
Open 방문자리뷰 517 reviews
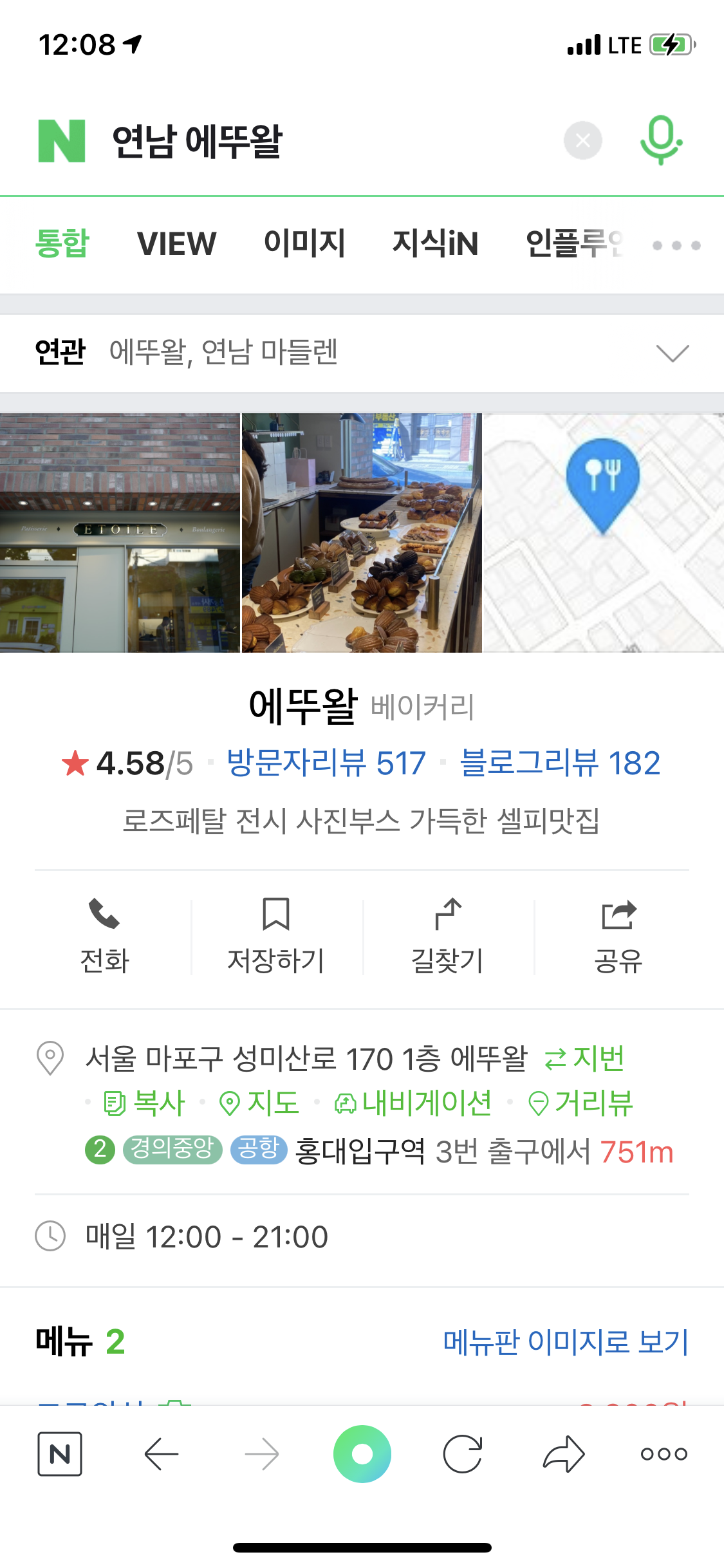point(326,763)
